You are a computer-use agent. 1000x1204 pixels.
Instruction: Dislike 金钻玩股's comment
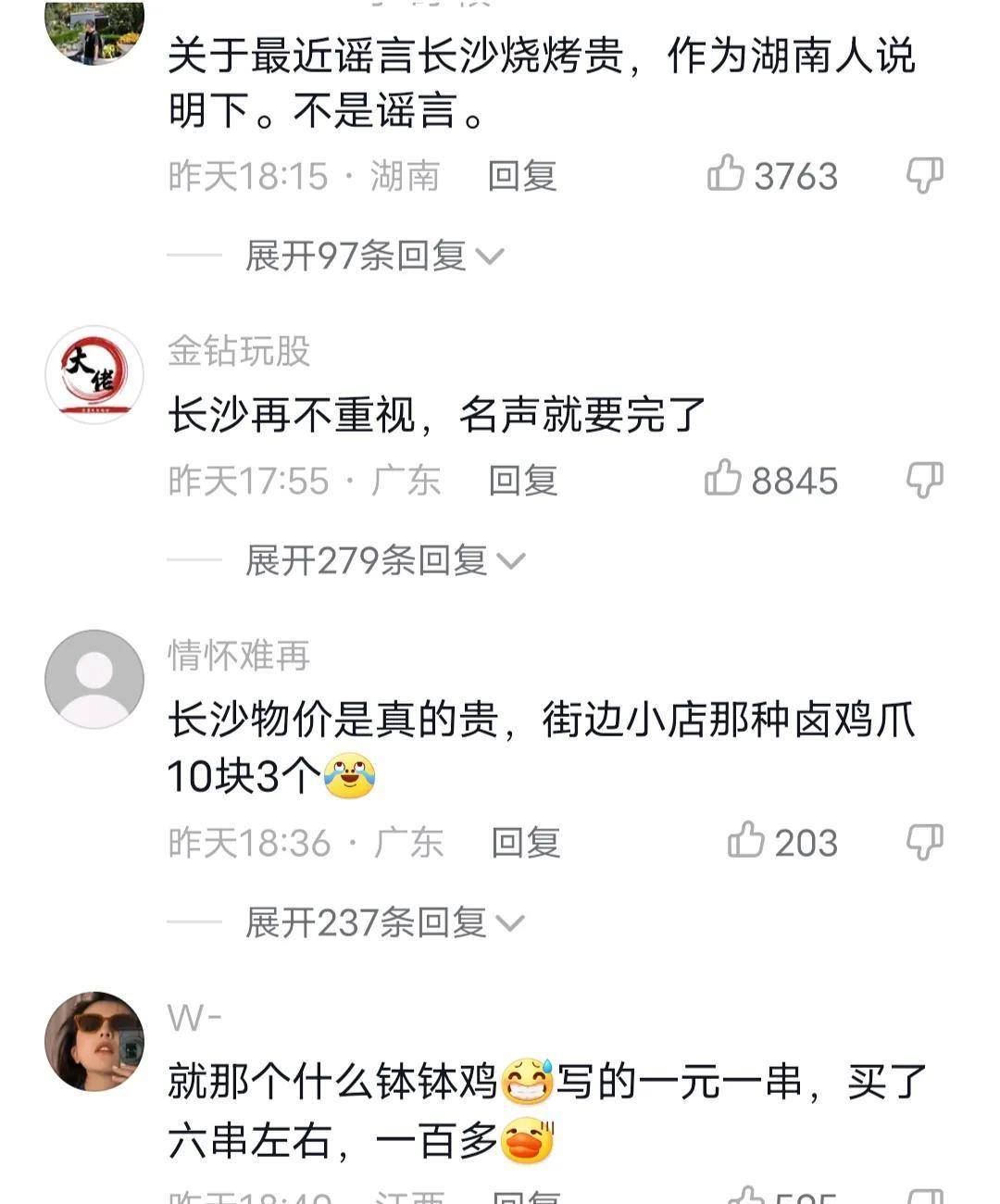click(924, 479)
